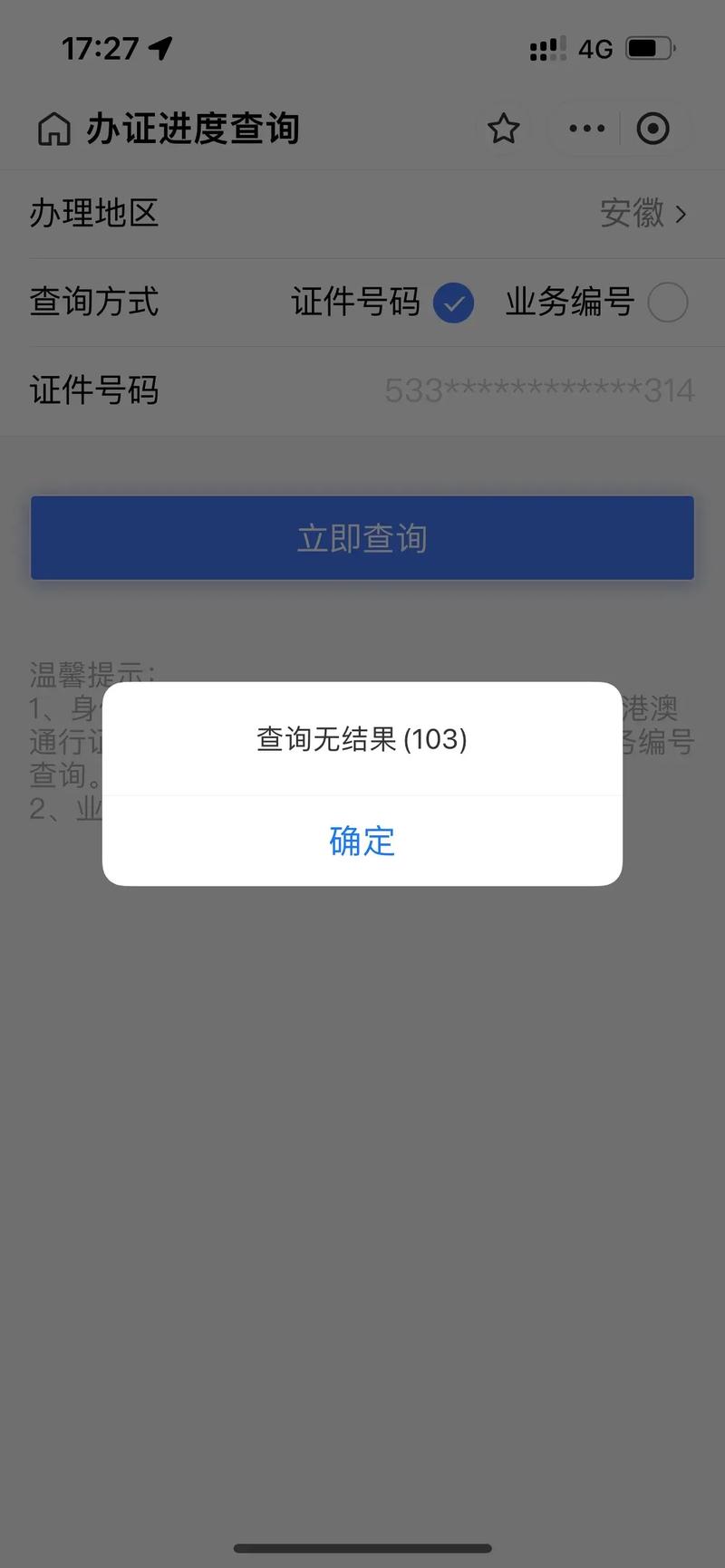This screenshot has height=1568, width=725.
Task: Confirm the dialog by tapping 确定
Action: tap(362, 842)
